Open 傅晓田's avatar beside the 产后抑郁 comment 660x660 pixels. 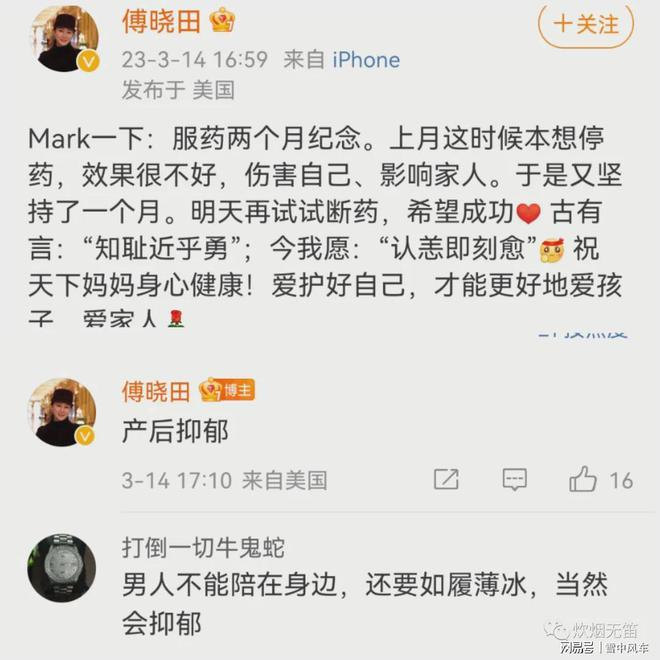point(68,411)
